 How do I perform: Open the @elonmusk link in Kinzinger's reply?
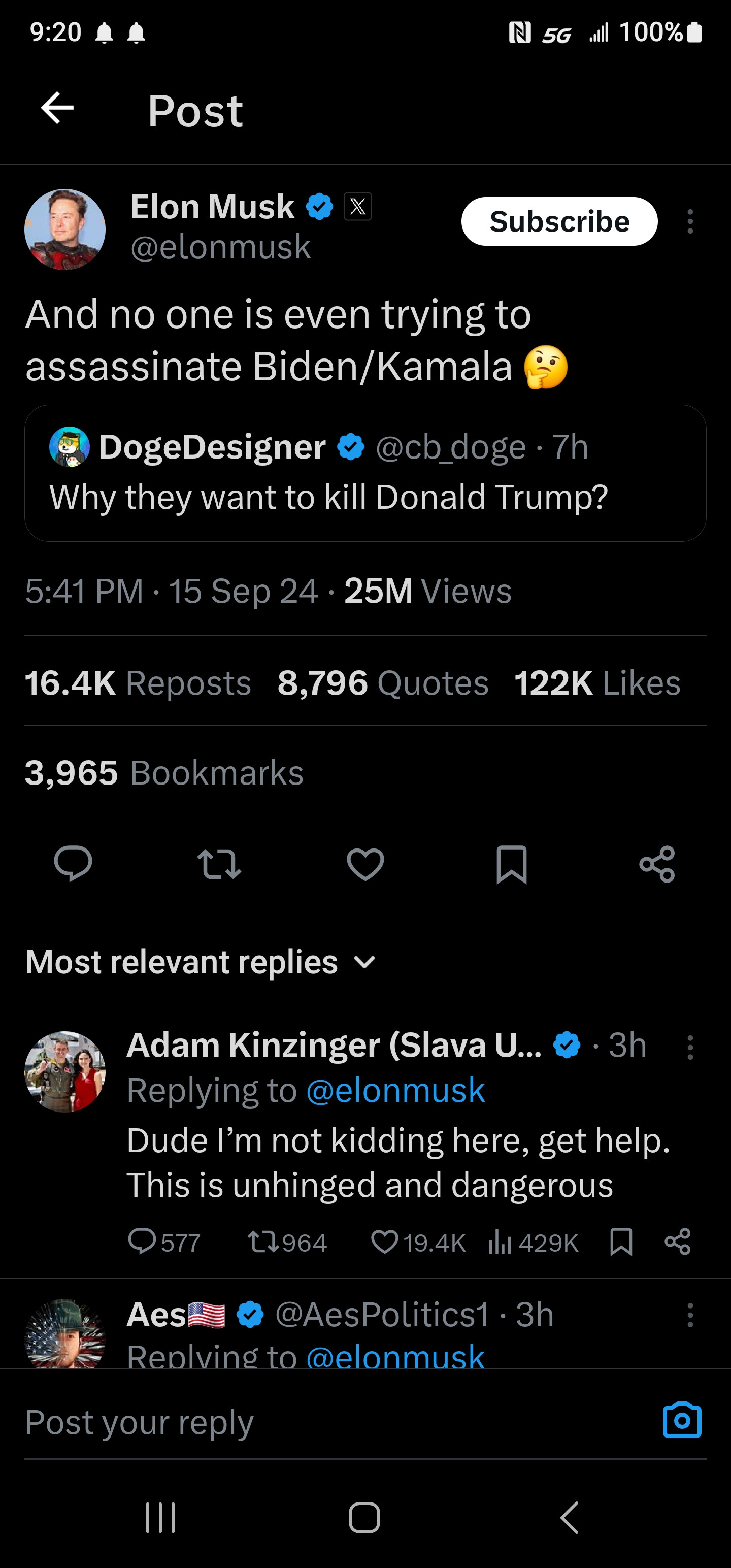(394, 1090)
